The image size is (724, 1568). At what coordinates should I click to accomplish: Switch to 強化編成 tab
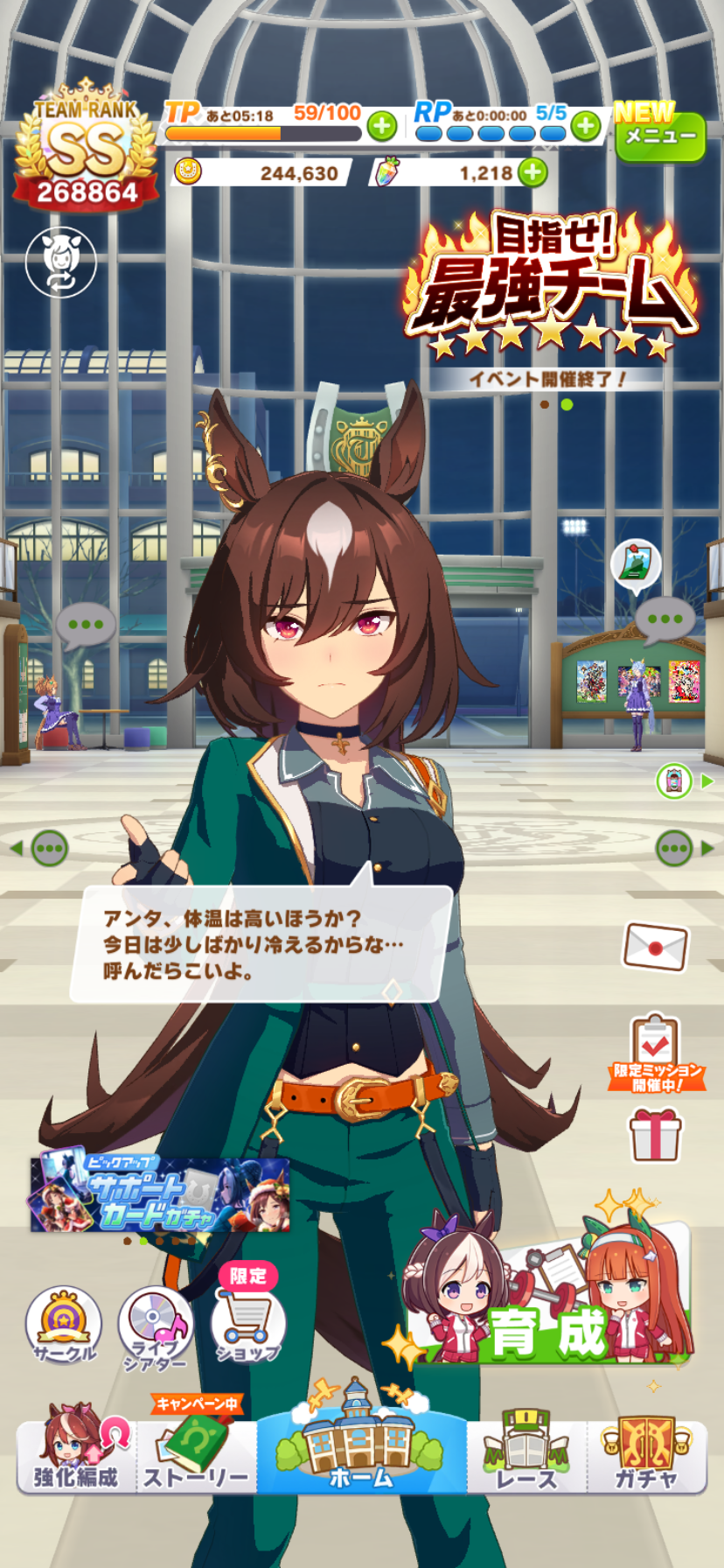point(76,1456)
